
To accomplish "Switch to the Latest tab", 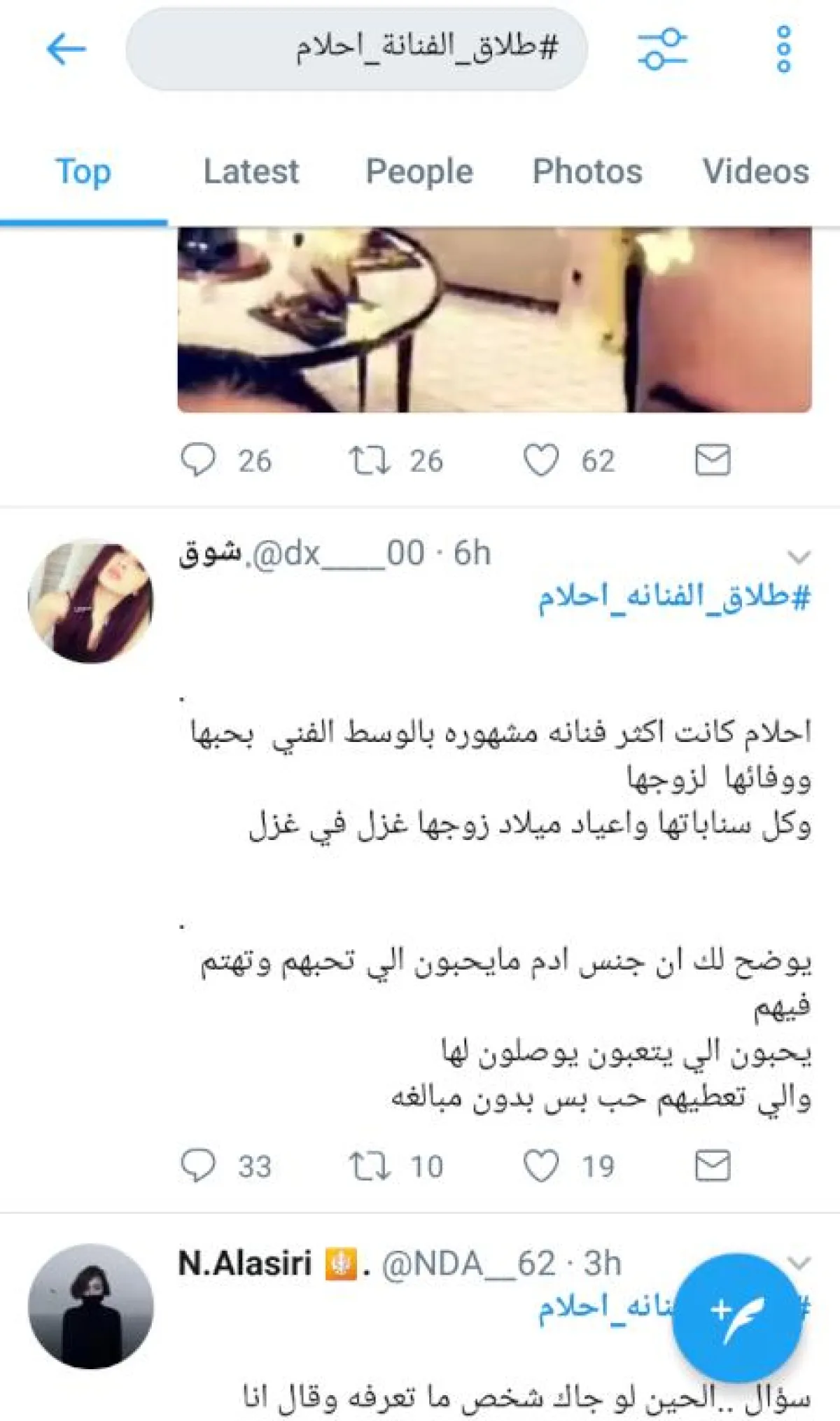I will pyautogui.click(x=251, y=171).
